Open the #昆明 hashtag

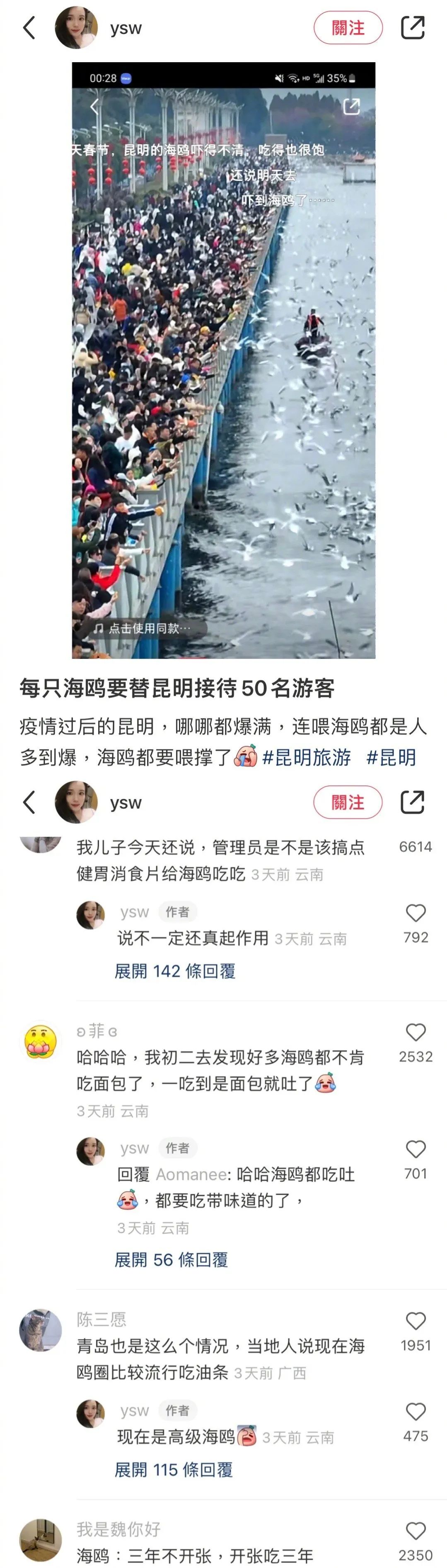[391, 757]
